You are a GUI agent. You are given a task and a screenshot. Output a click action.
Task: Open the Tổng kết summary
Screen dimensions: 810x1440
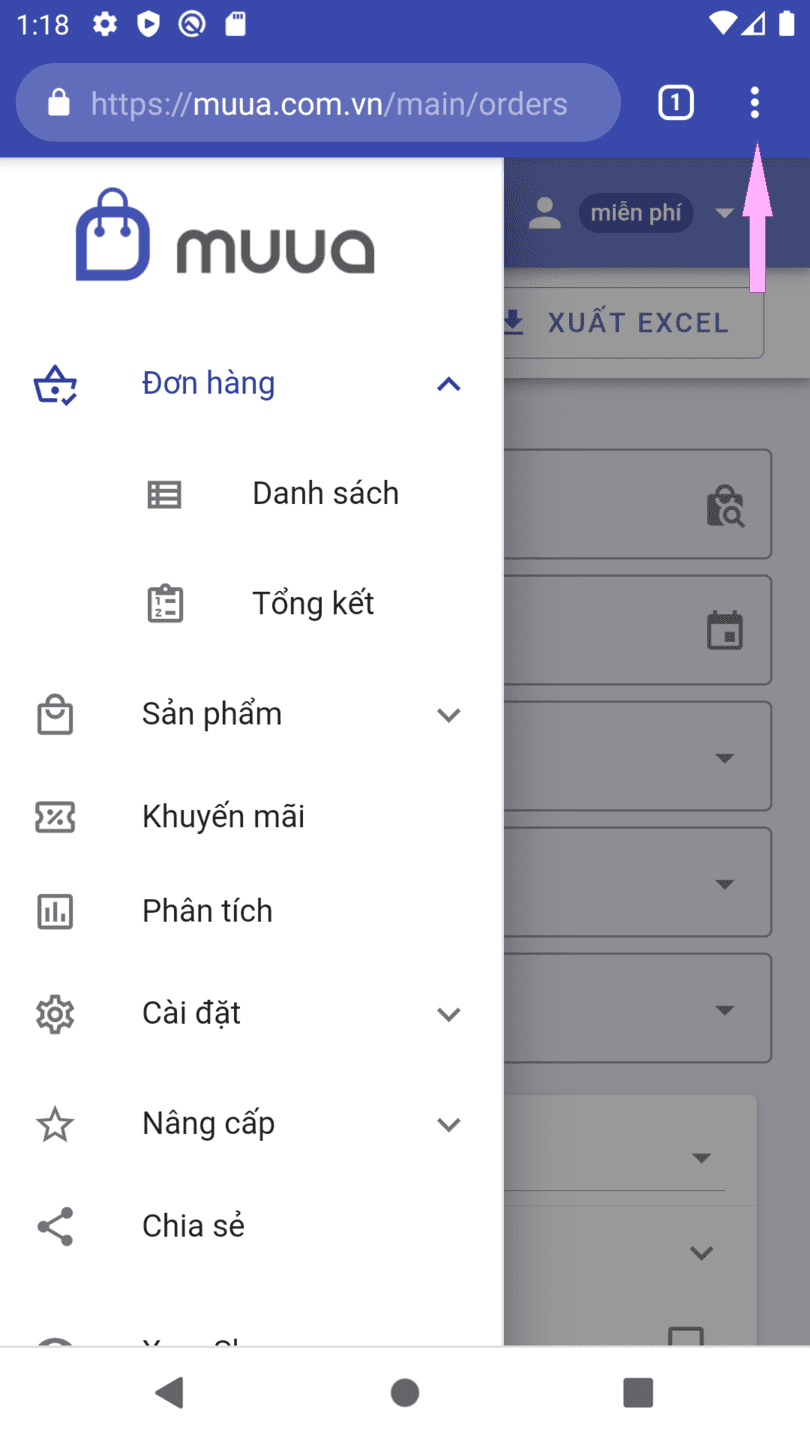(312, 604)
